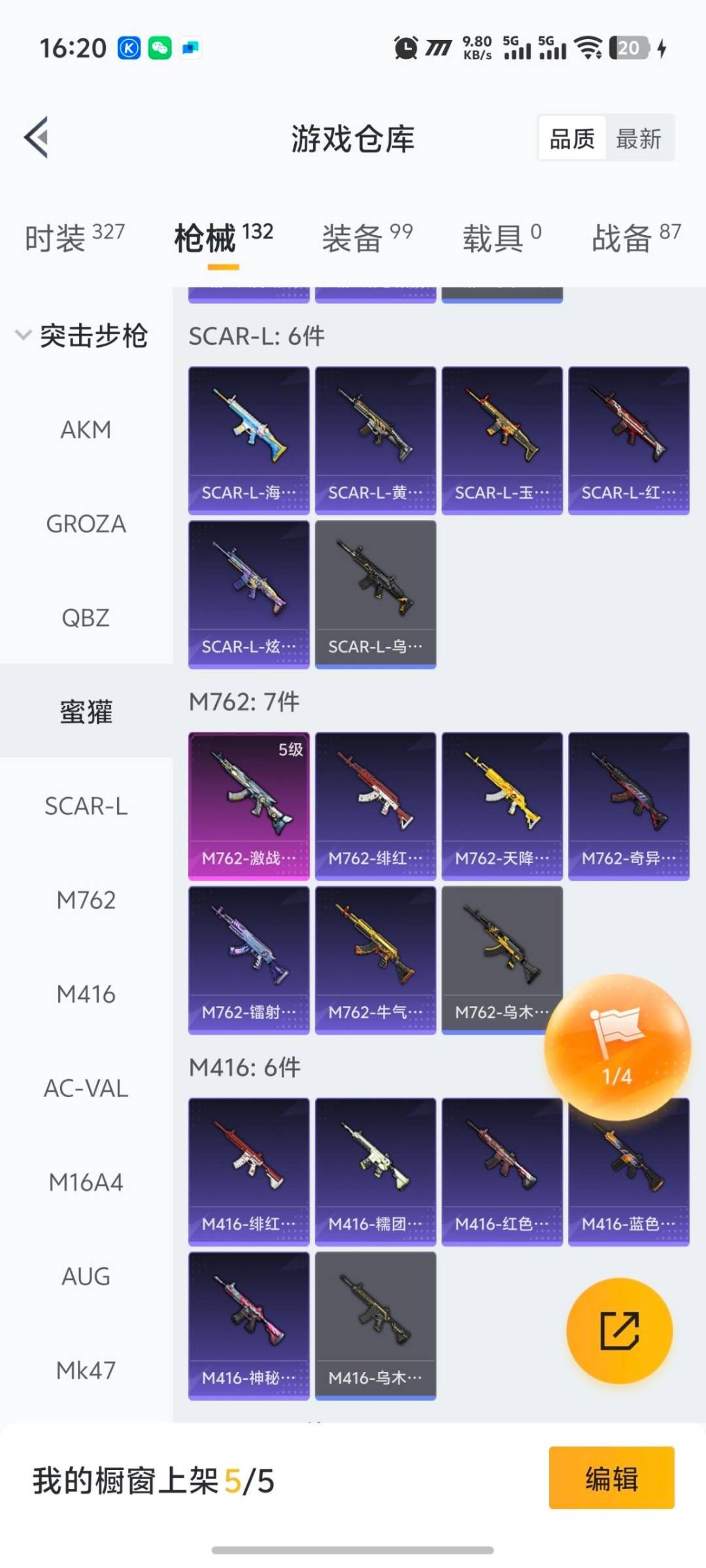Open the 载具 tab
This screenshot has height=1568, width=706.
click(501, 238)
